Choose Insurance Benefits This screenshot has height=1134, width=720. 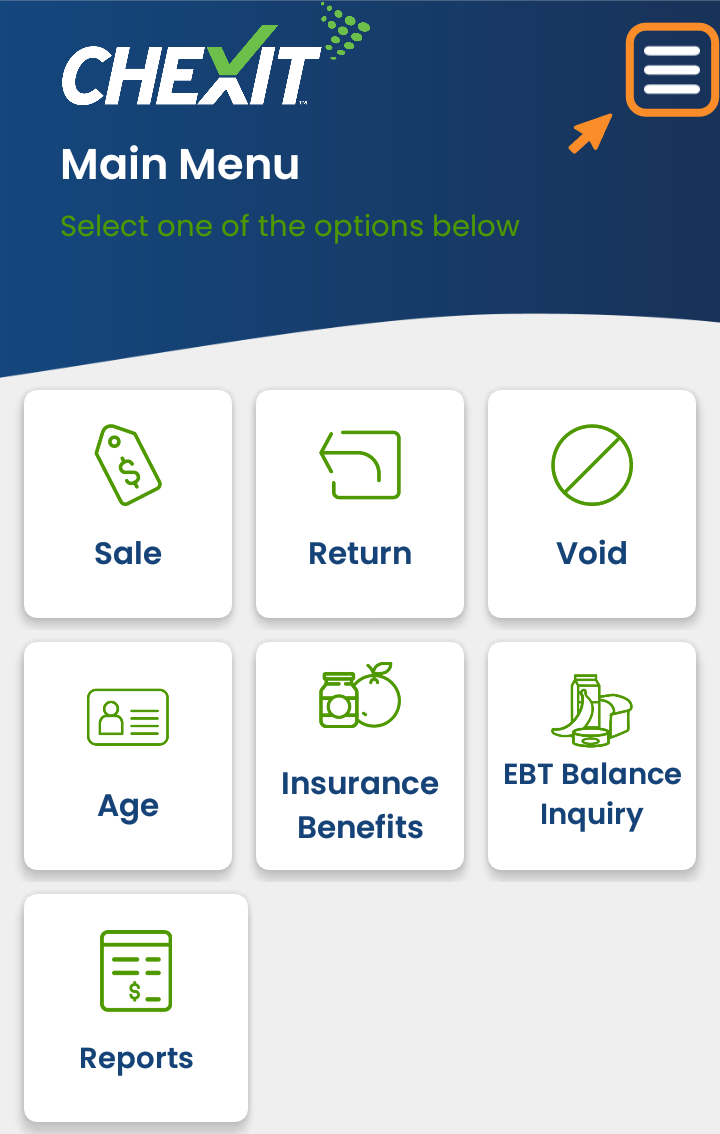[x=360, y=755]
